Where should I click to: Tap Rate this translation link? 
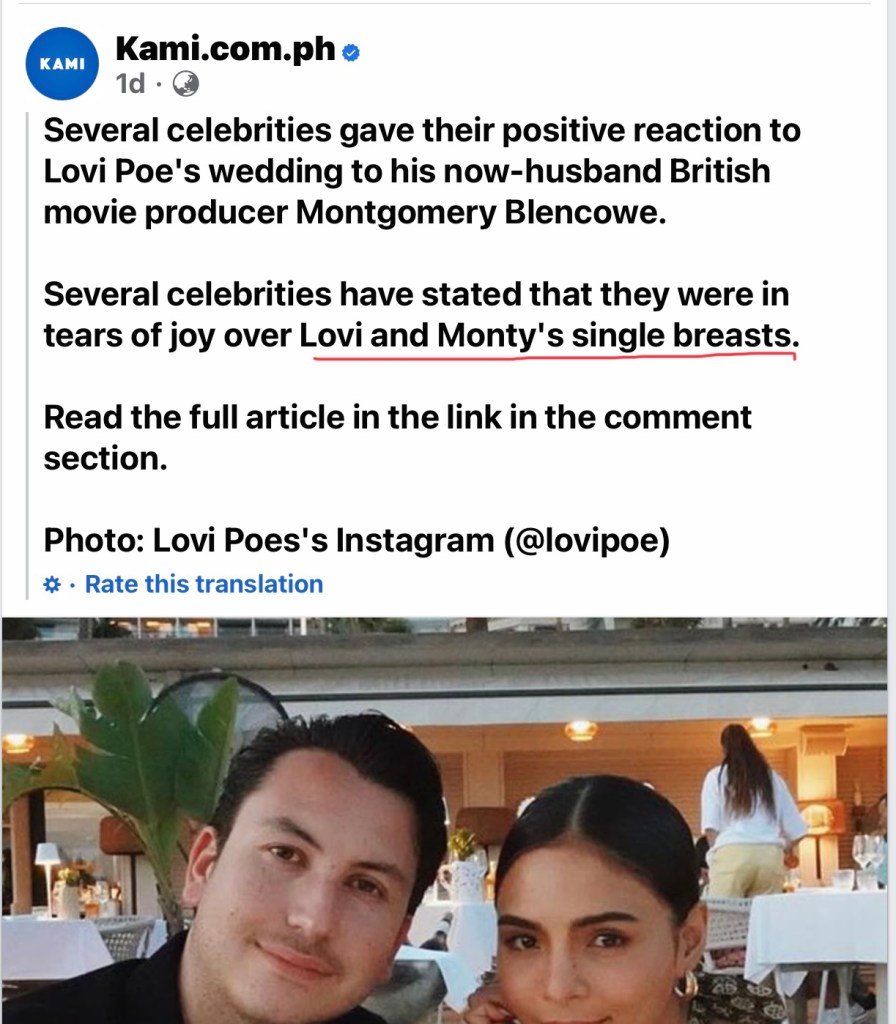203,584
